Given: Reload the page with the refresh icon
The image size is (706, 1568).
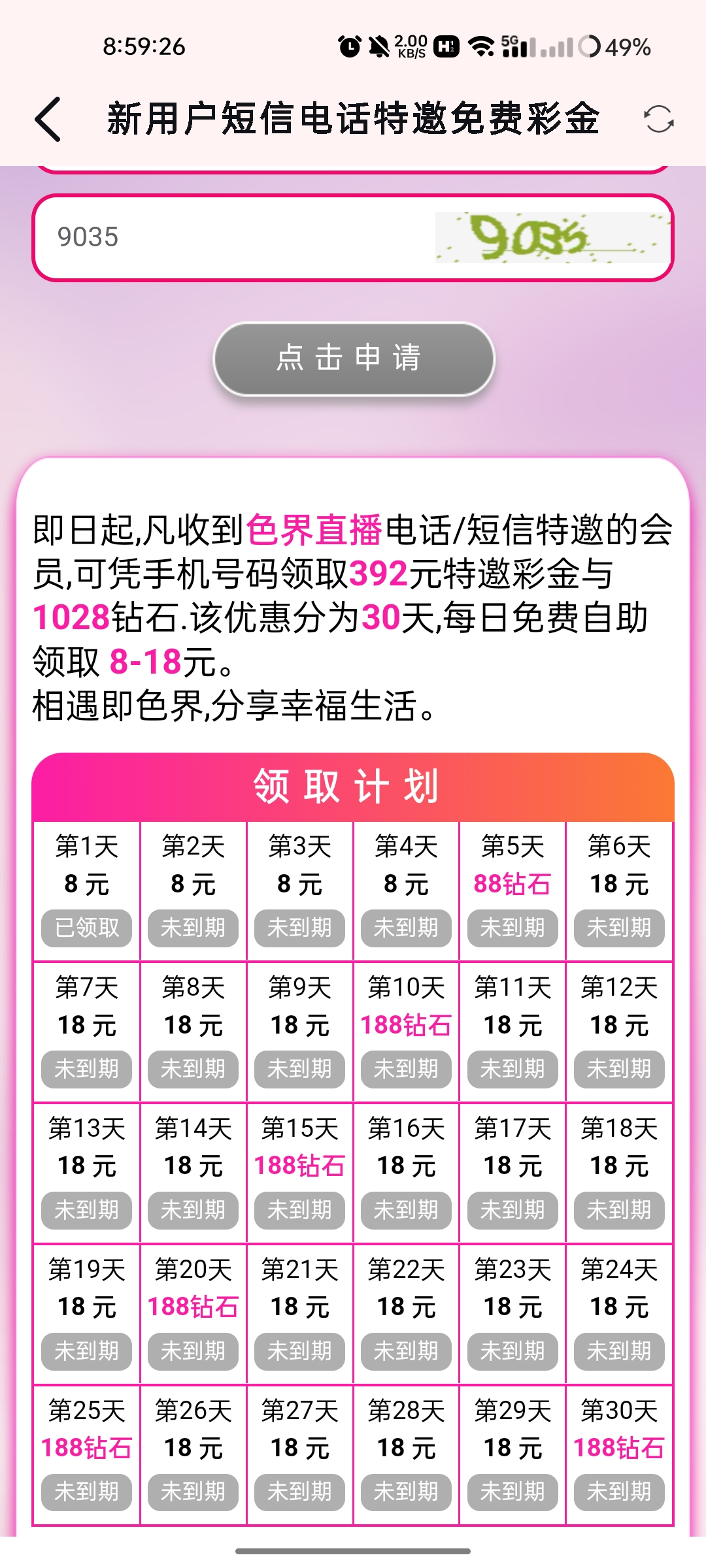Looking at the screenshot, I should (x=658, y=120).
